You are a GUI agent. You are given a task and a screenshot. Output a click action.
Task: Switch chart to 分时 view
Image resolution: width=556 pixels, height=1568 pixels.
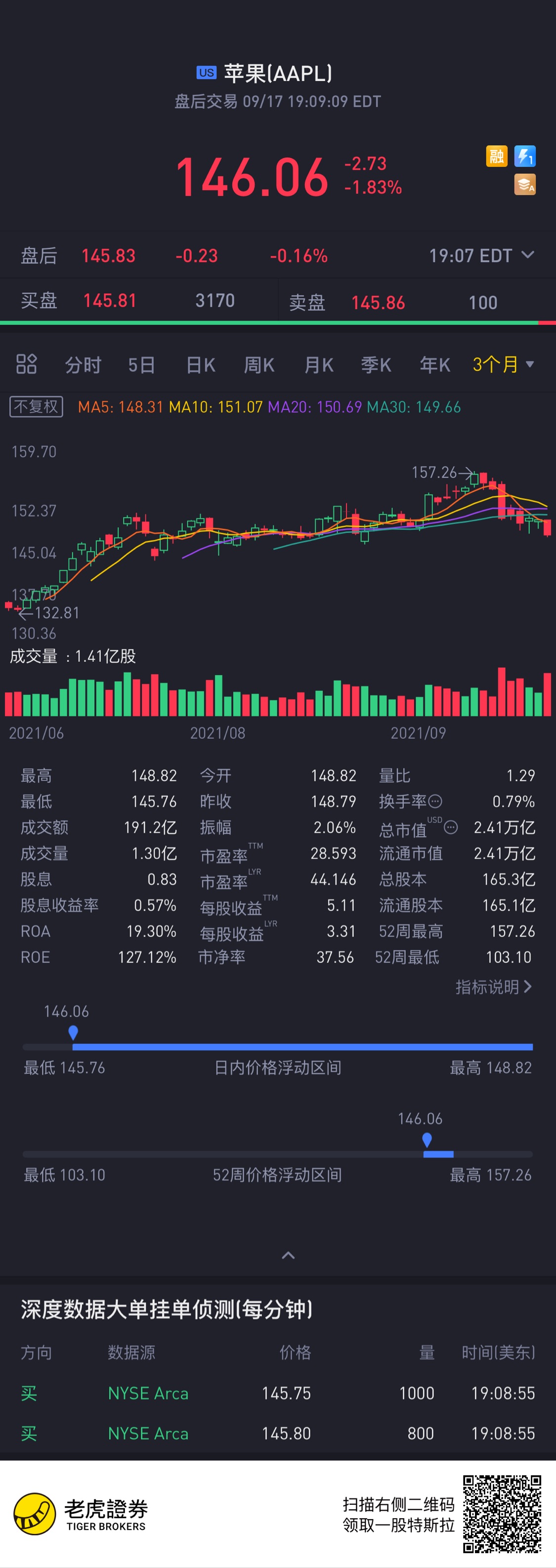click(x=83, y=365)
